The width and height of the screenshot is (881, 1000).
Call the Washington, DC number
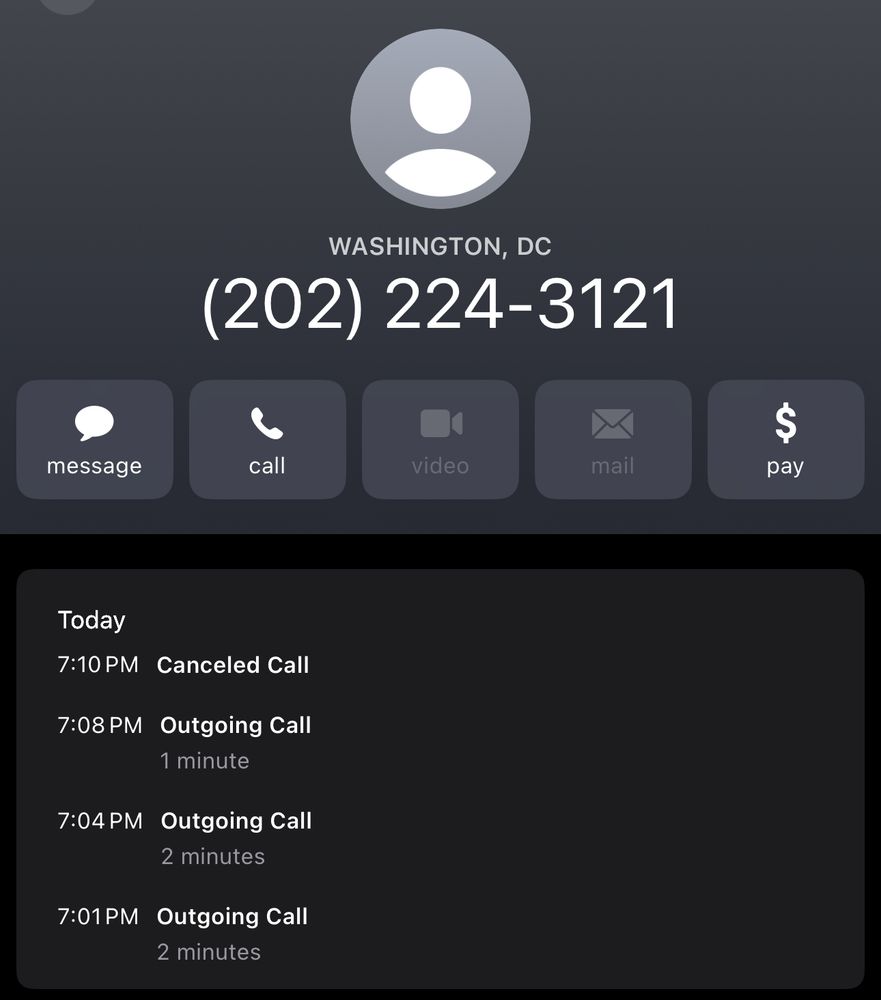click(x=267, y=439)
